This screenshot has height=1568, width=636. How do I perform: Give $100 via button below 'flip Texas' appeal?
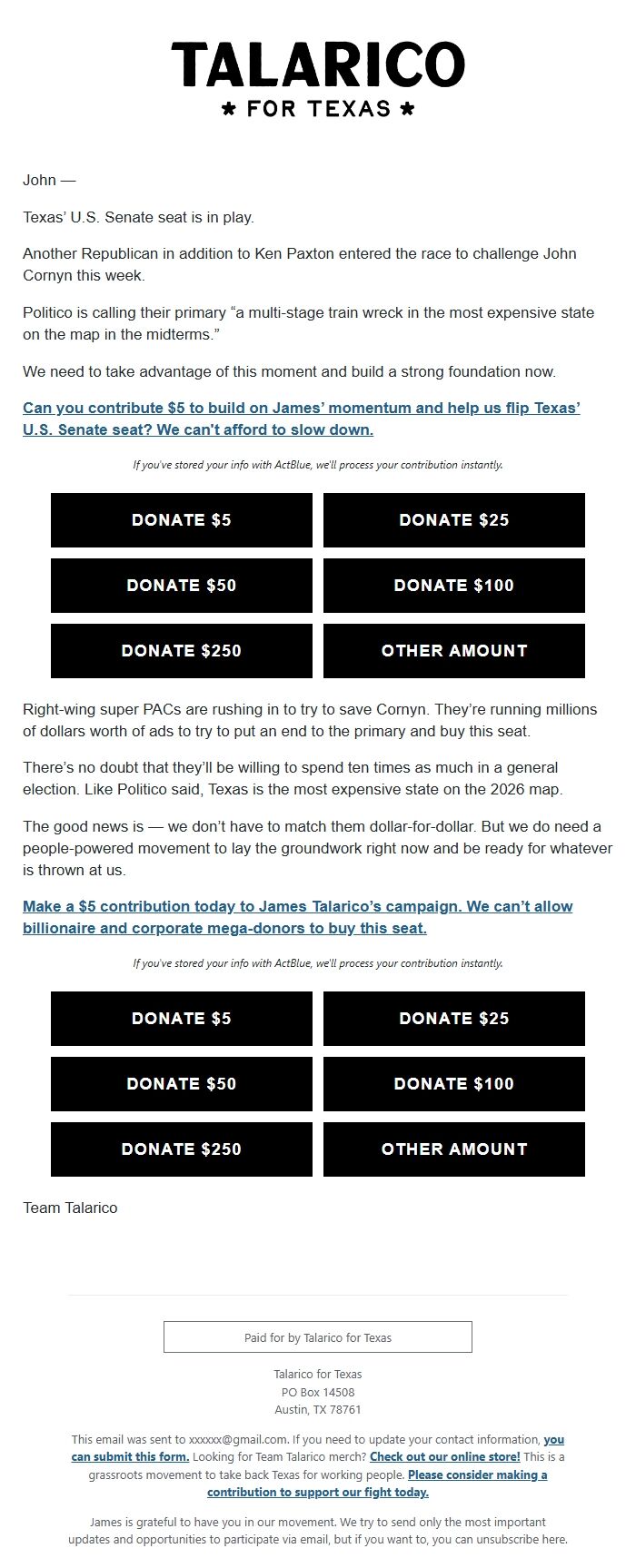pos(454,586)
